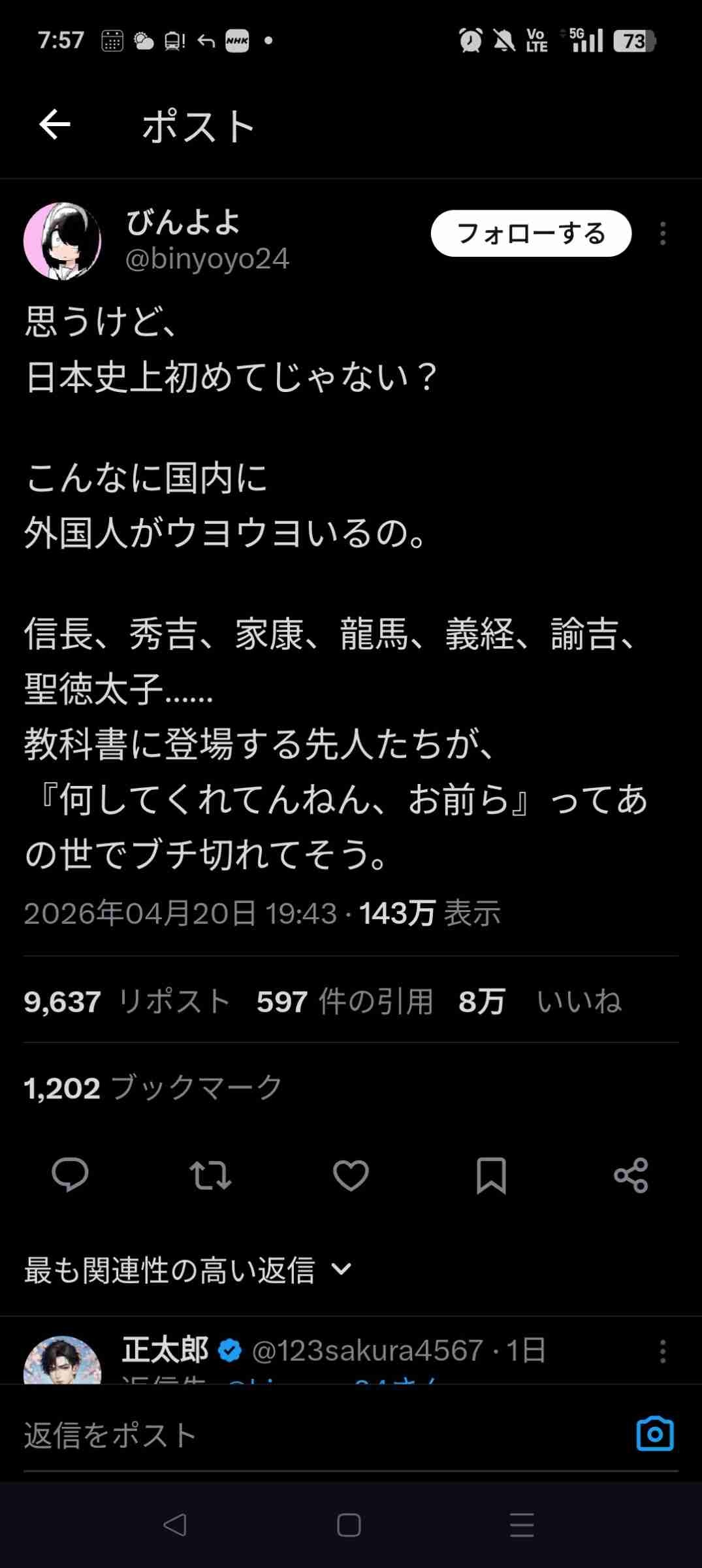Repost this post

point(210,1175)
